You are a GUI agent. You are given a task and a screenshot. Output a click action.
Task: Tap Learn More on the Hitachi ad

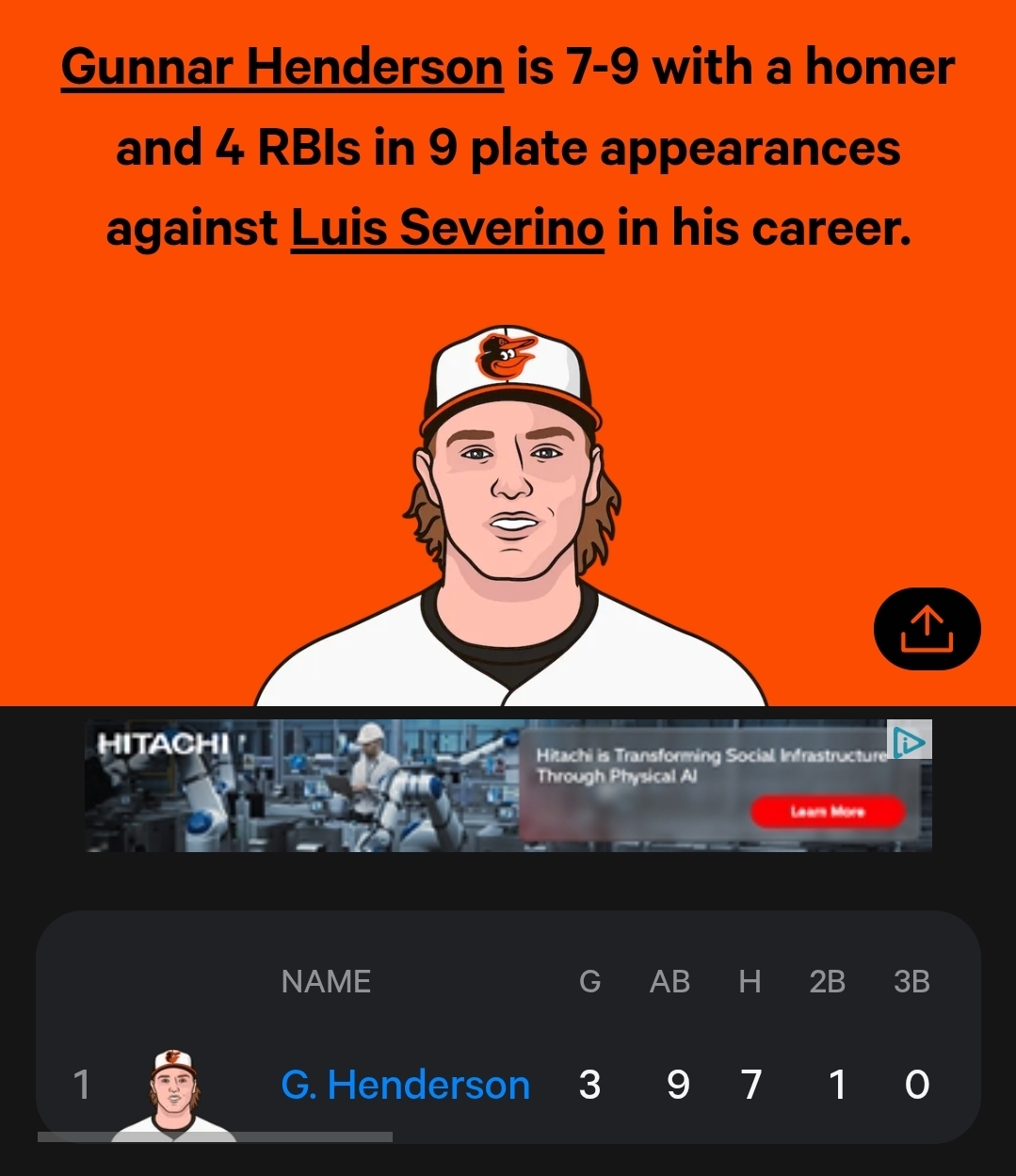coord(828,812)
